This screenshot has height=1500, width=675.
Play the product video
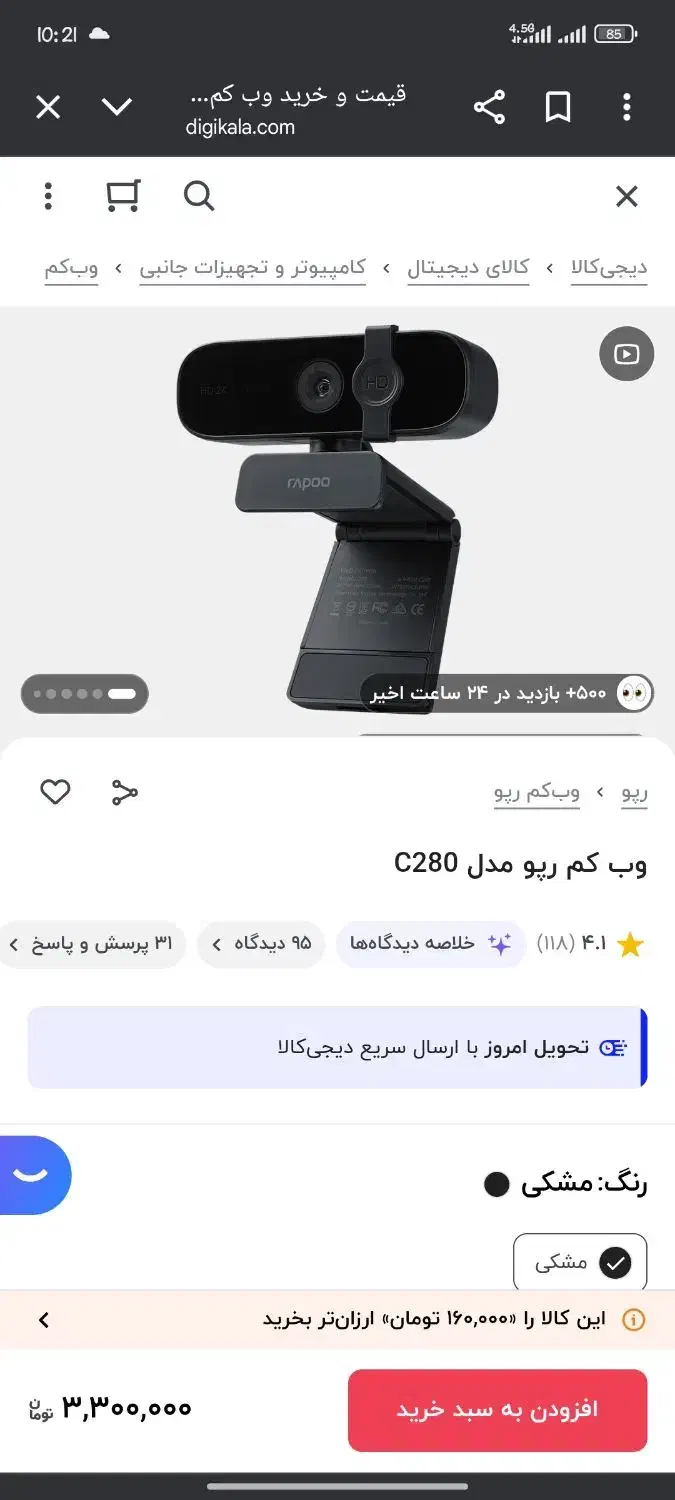(627, 354)
